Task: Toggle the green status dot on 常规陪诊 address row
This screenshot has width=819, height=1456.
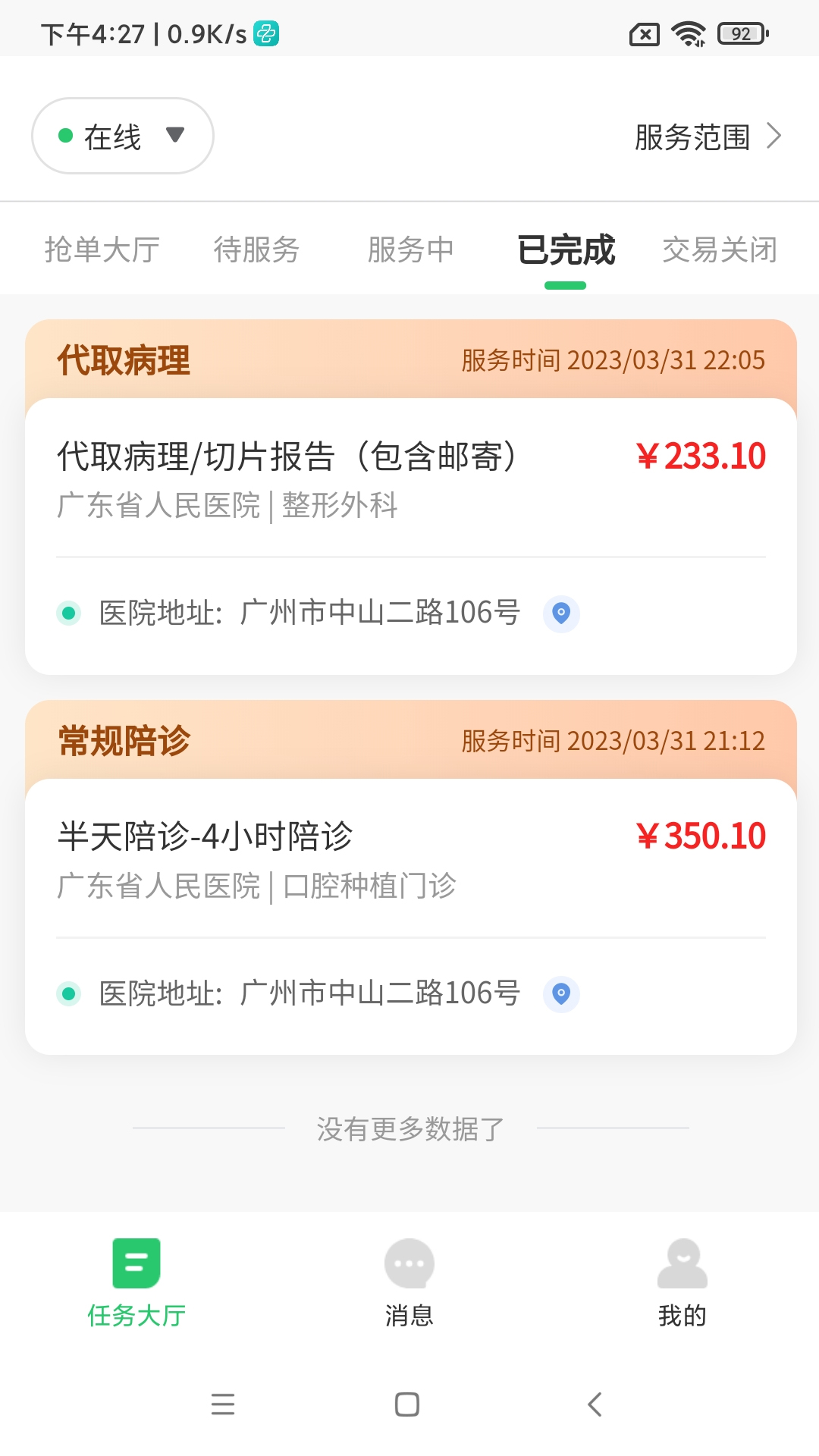Action: pos(69,994)
